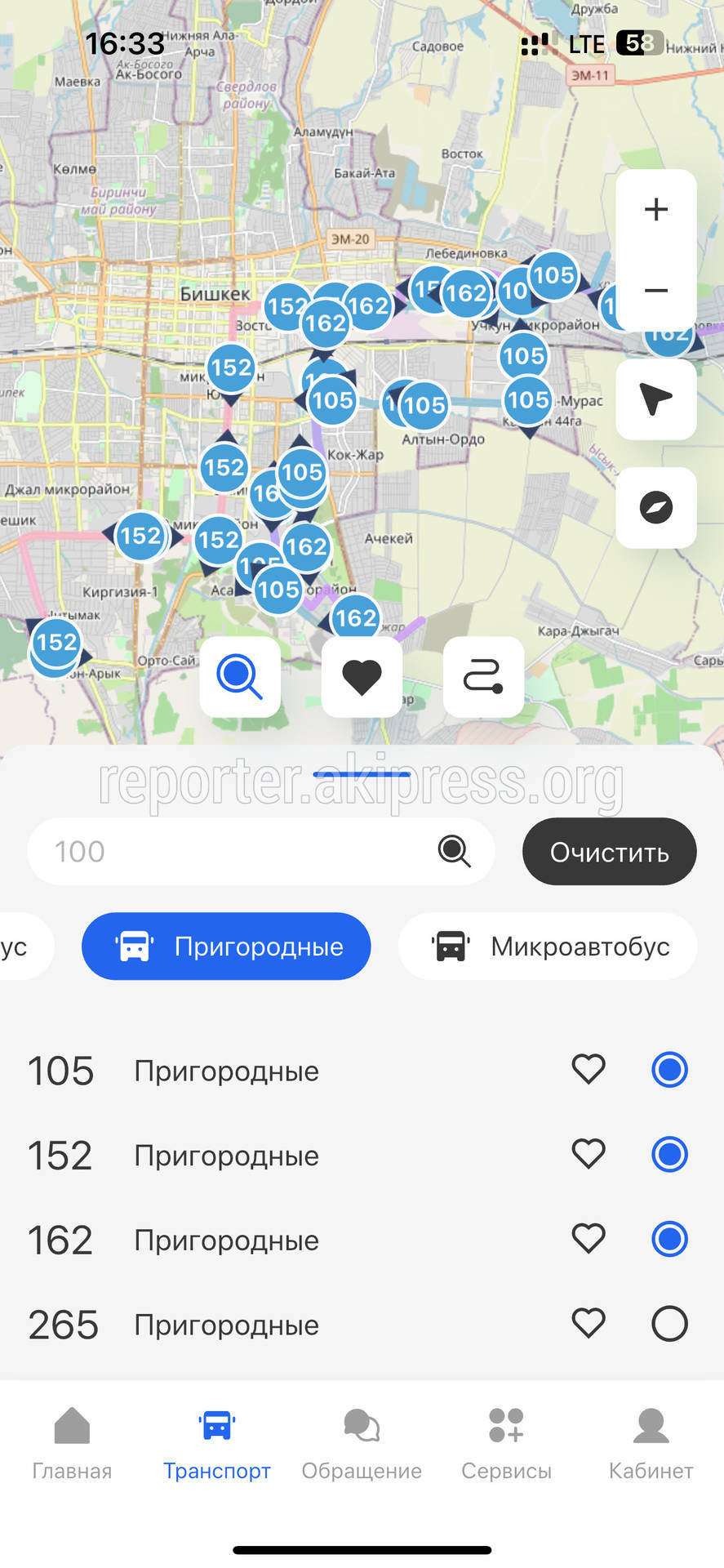The image size is (724, 1568).
Task: Deselect route 105 radio button
Action: 669,1070
